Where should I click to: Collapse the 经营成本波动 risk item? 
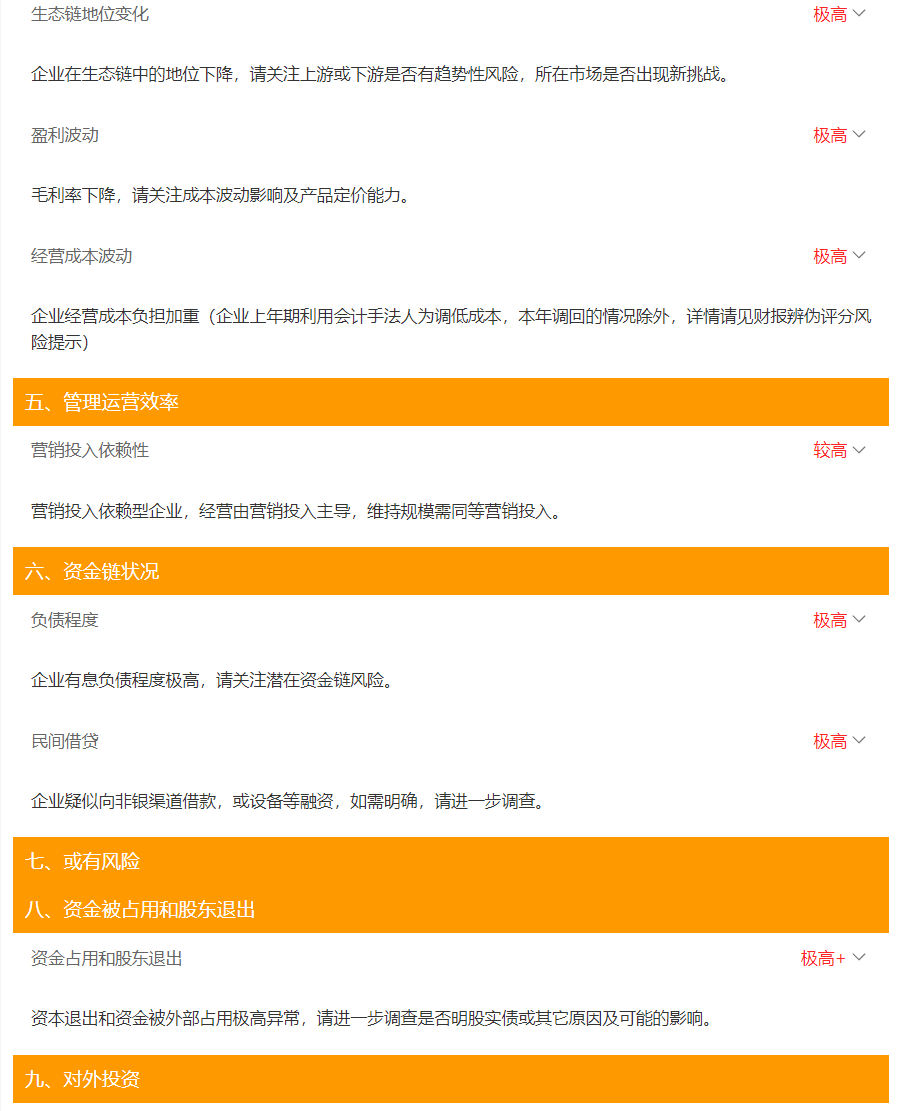[x=858, y=256]
